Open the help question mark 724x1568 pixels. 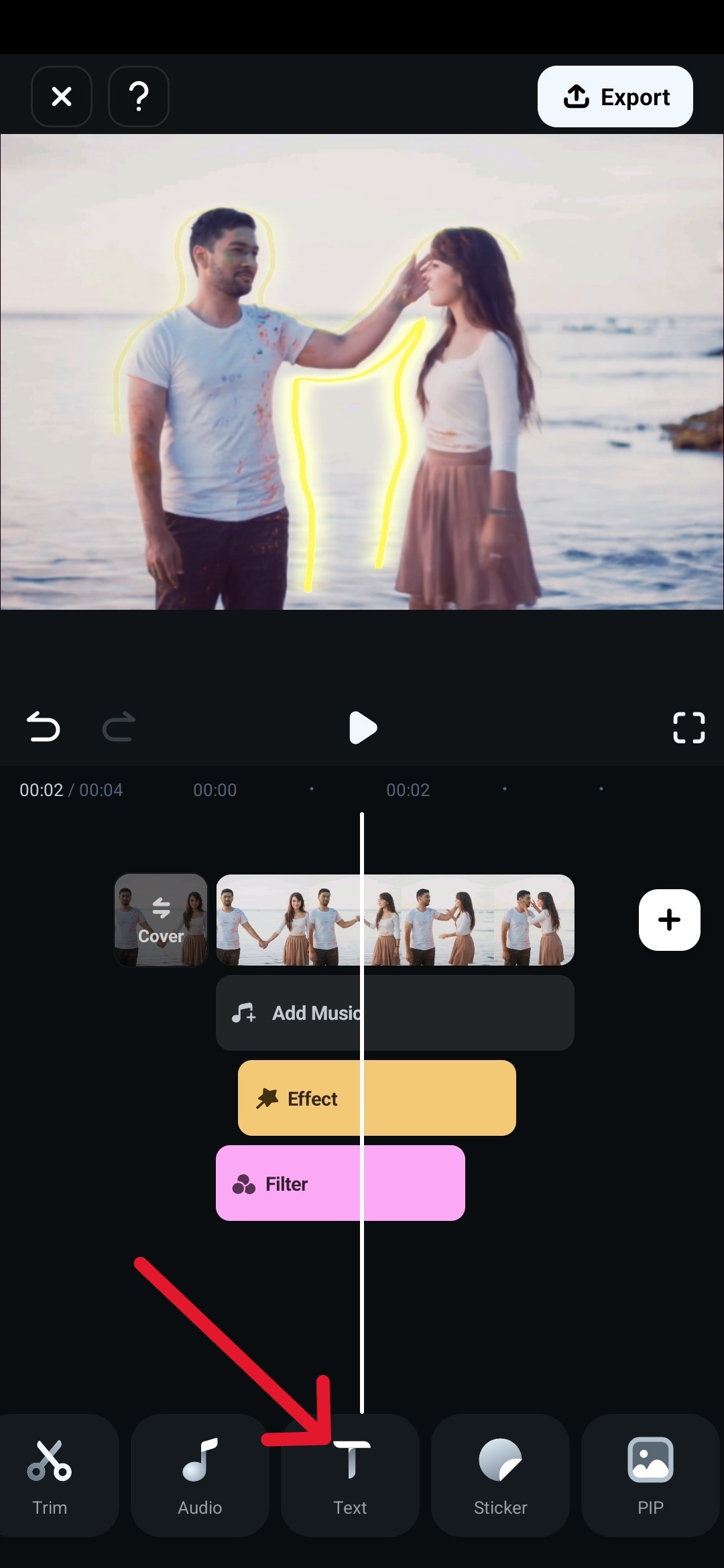click(x=139, y=96)
